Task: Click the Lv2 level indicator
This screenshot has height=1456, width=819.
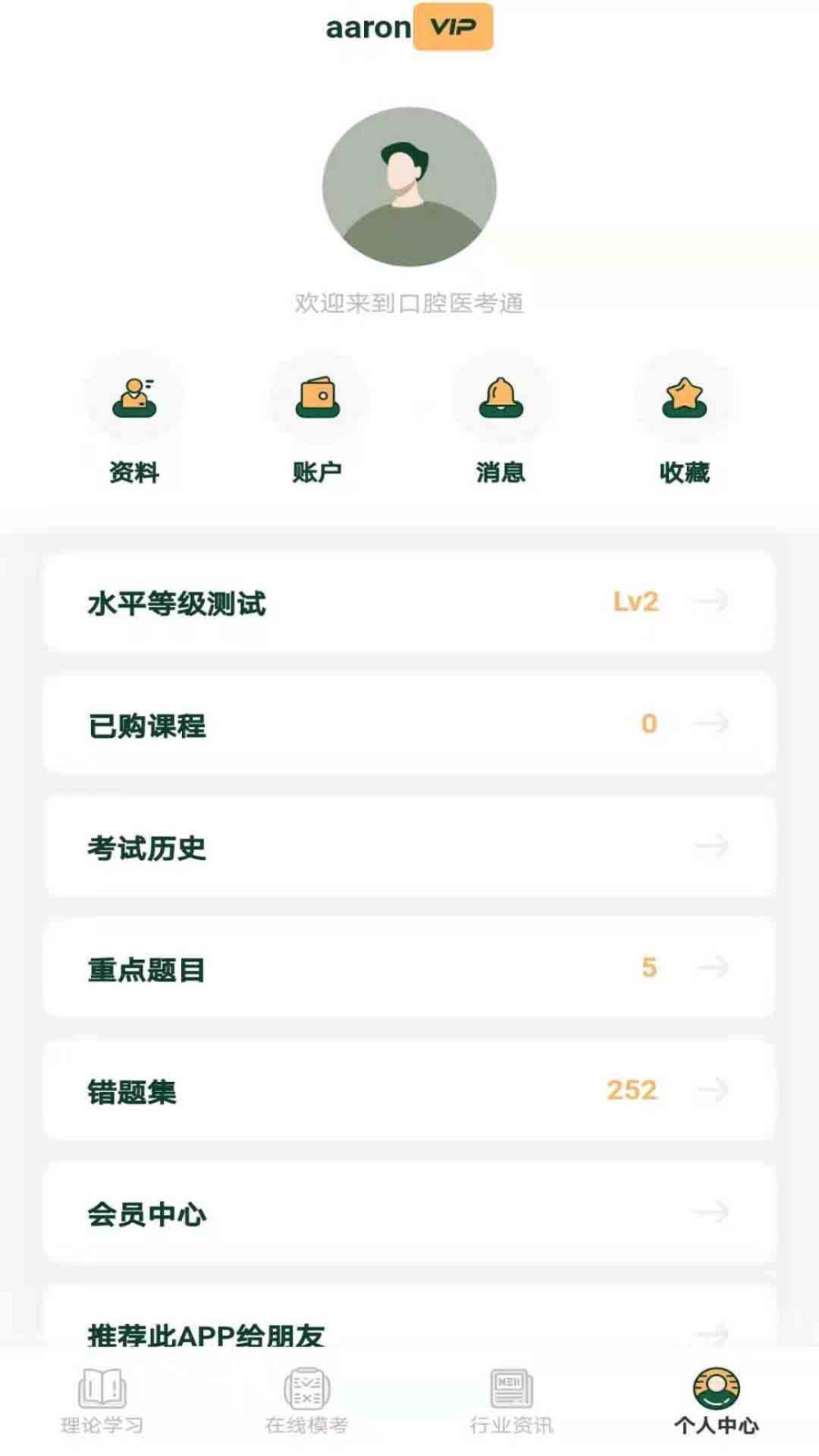Action: [637, 602]
